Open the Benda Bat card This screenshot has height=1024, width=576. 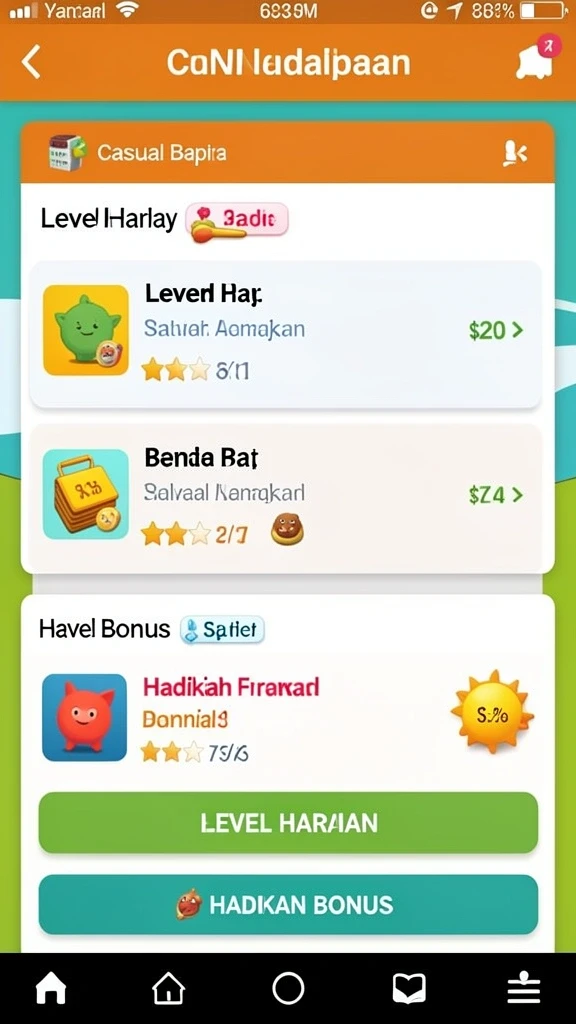pos(285,494)
